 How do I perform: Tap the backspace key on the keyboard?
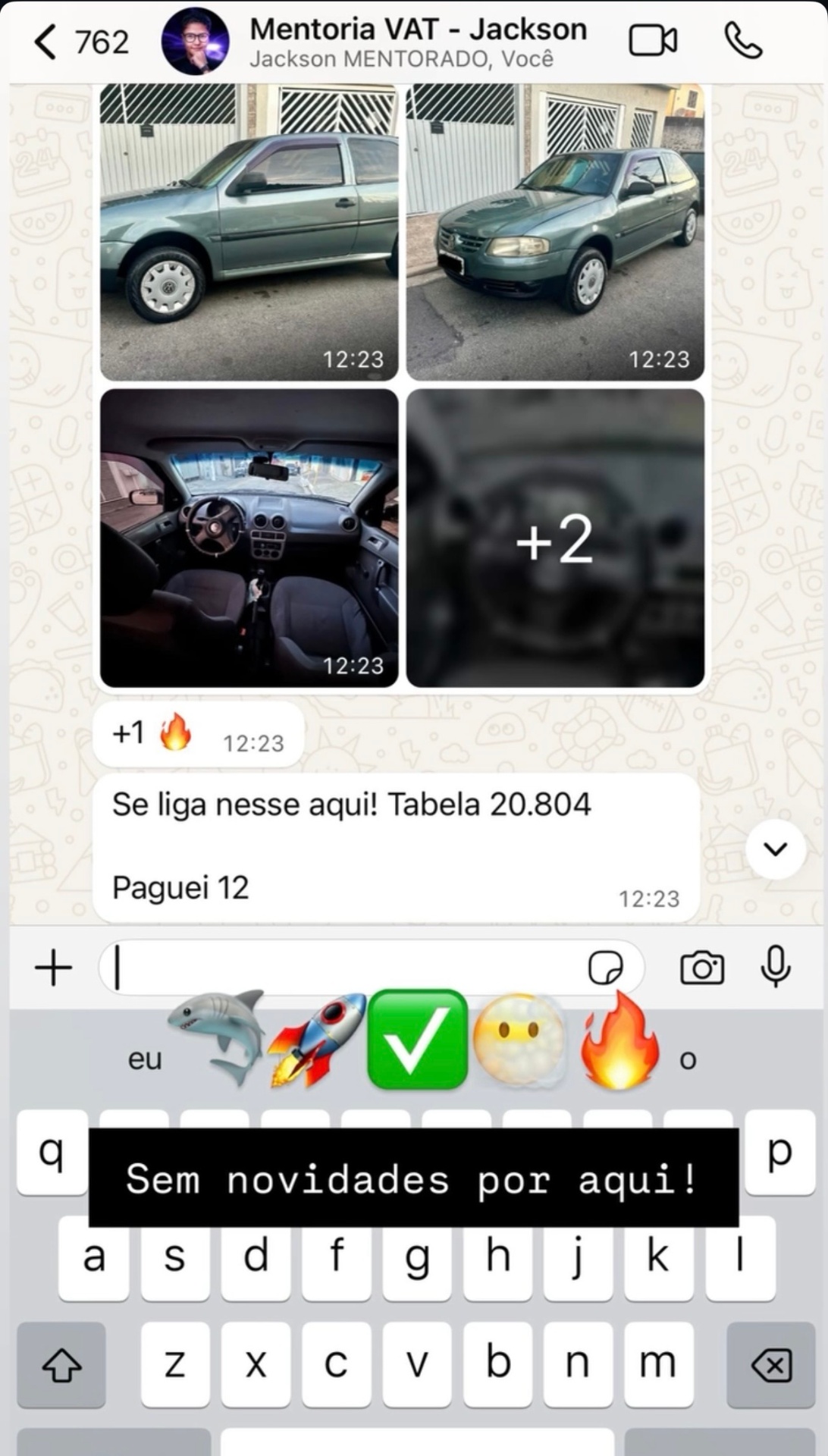(x=771, y=1365)
